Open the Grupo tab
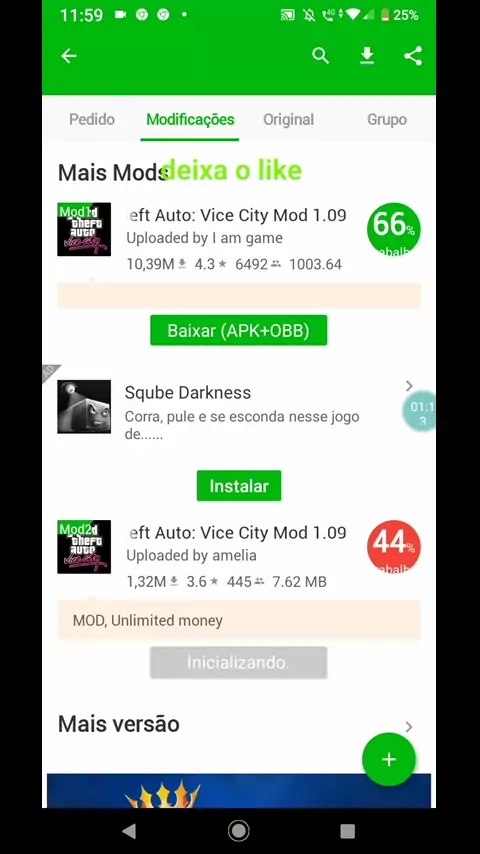 386,119
